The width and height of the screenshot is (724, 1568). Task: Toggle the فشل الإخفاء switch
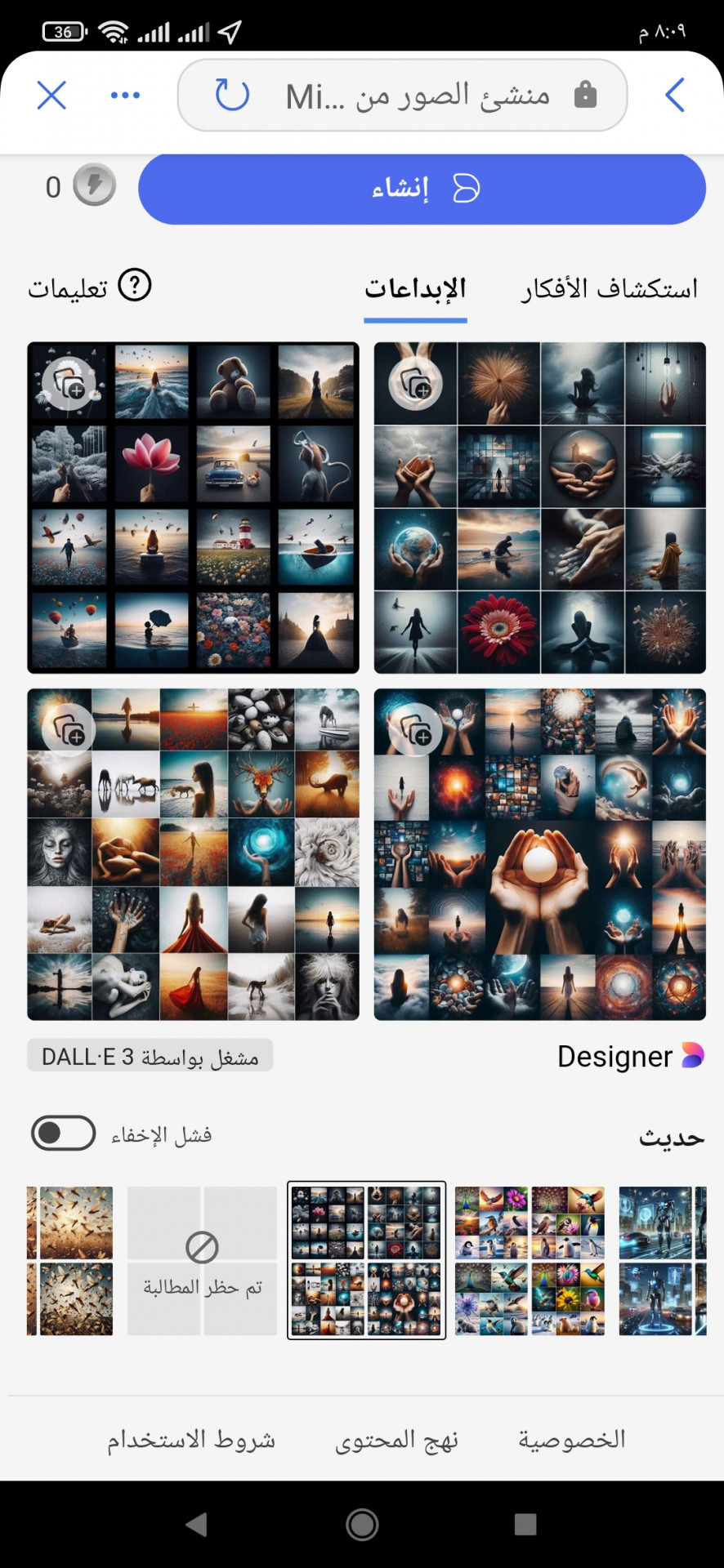64,1133
